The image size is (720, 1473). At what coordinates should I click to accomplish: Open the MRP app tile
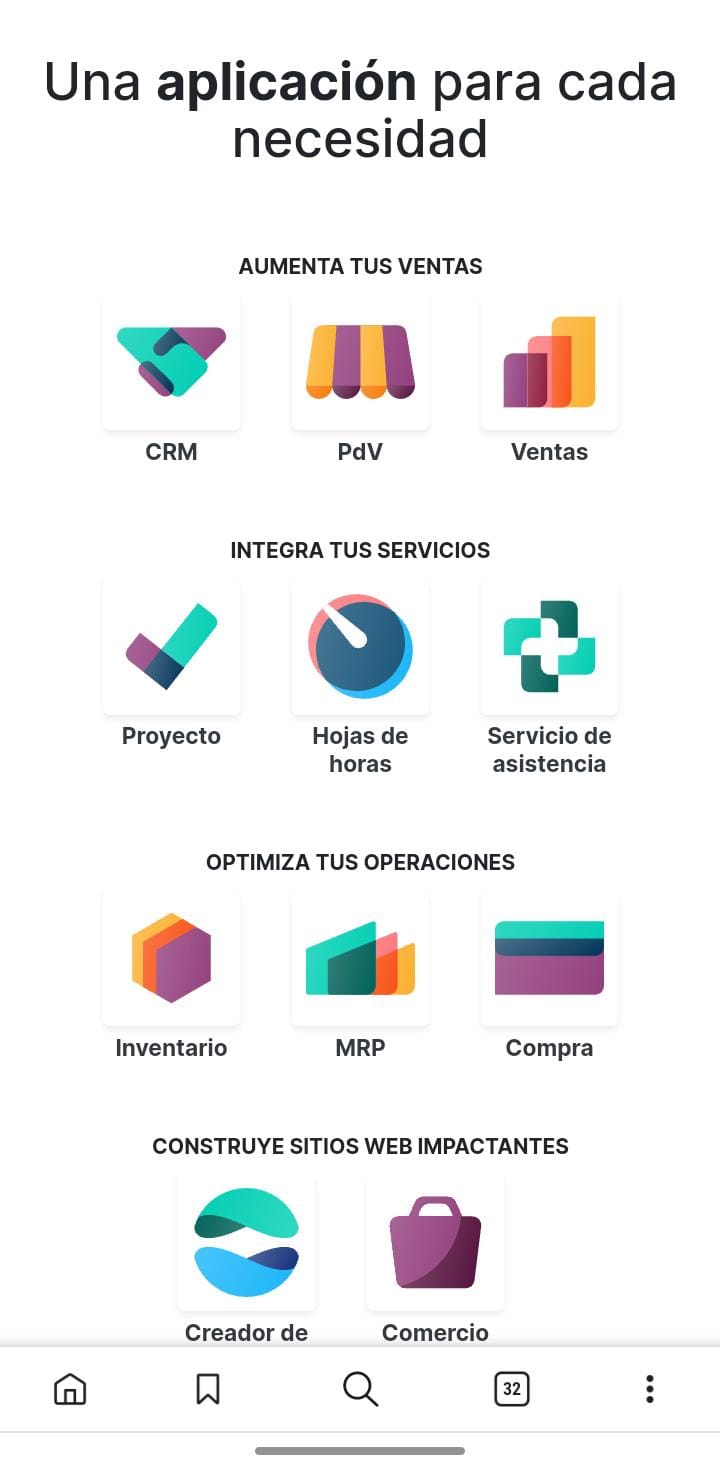point(360,958)
